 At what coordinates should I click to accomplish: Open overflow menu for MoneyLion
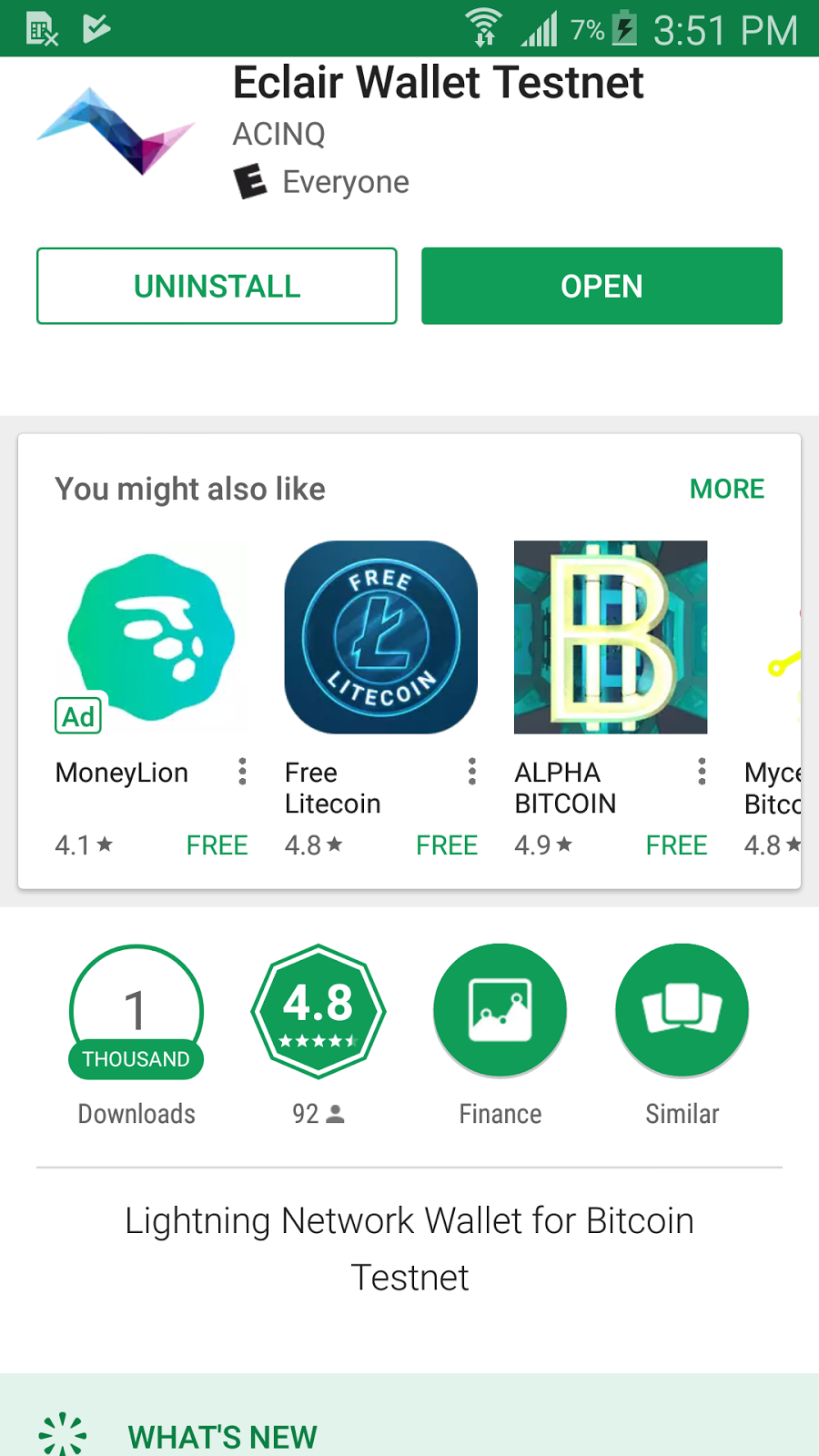pos(242,772)
